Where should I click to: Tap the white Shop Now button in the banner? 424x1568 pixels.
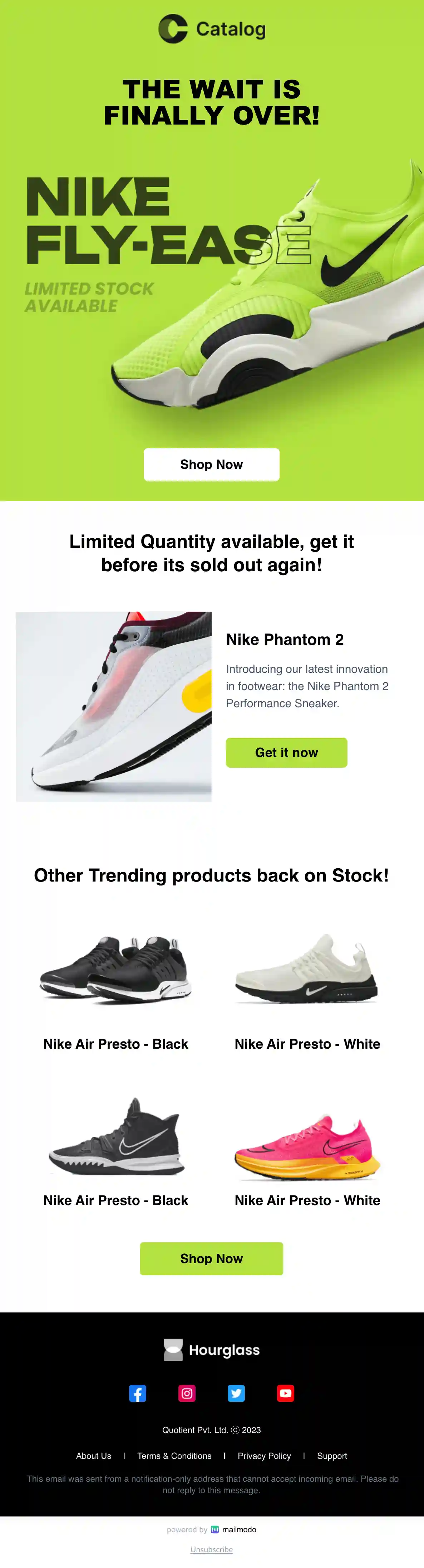coord(211,465)
